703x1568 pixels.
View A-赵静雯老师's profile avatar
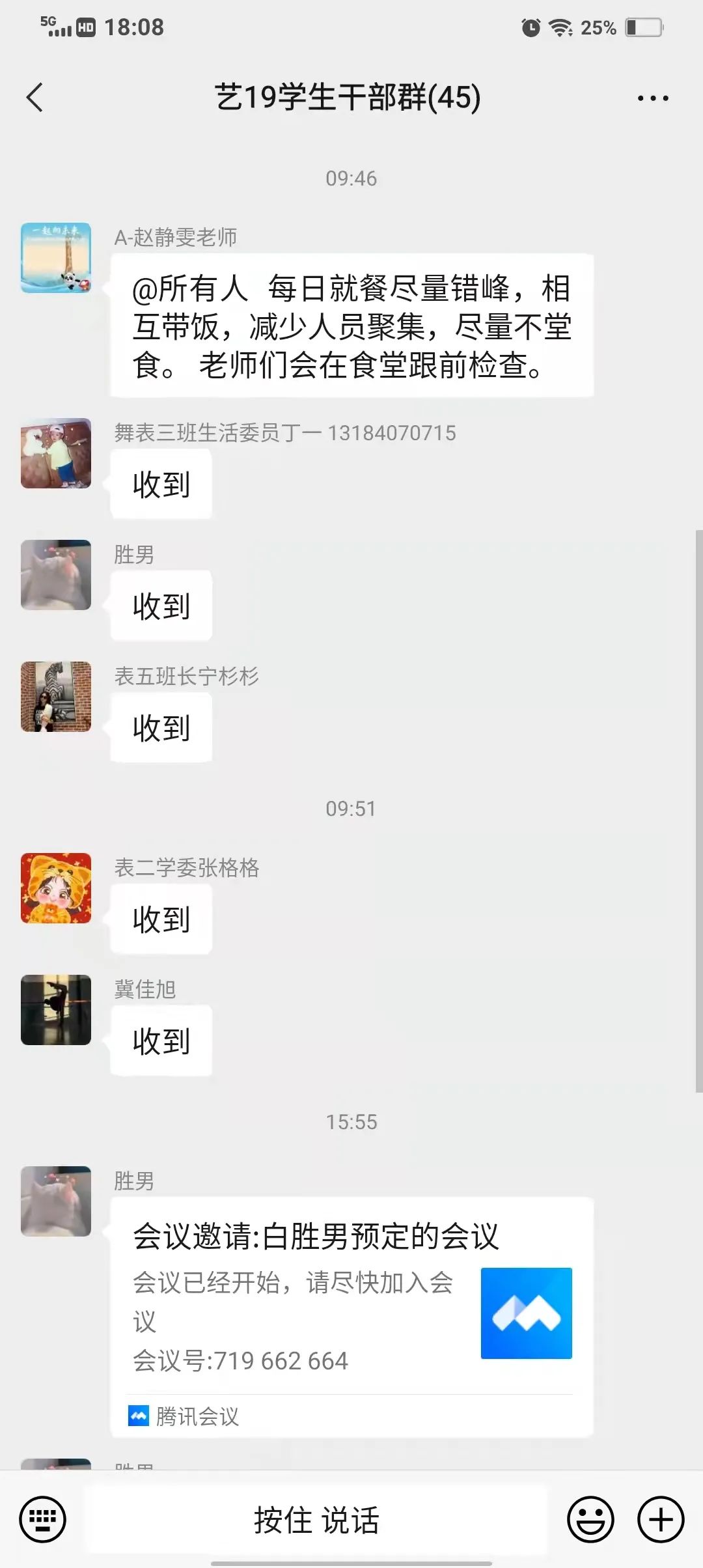56,258
